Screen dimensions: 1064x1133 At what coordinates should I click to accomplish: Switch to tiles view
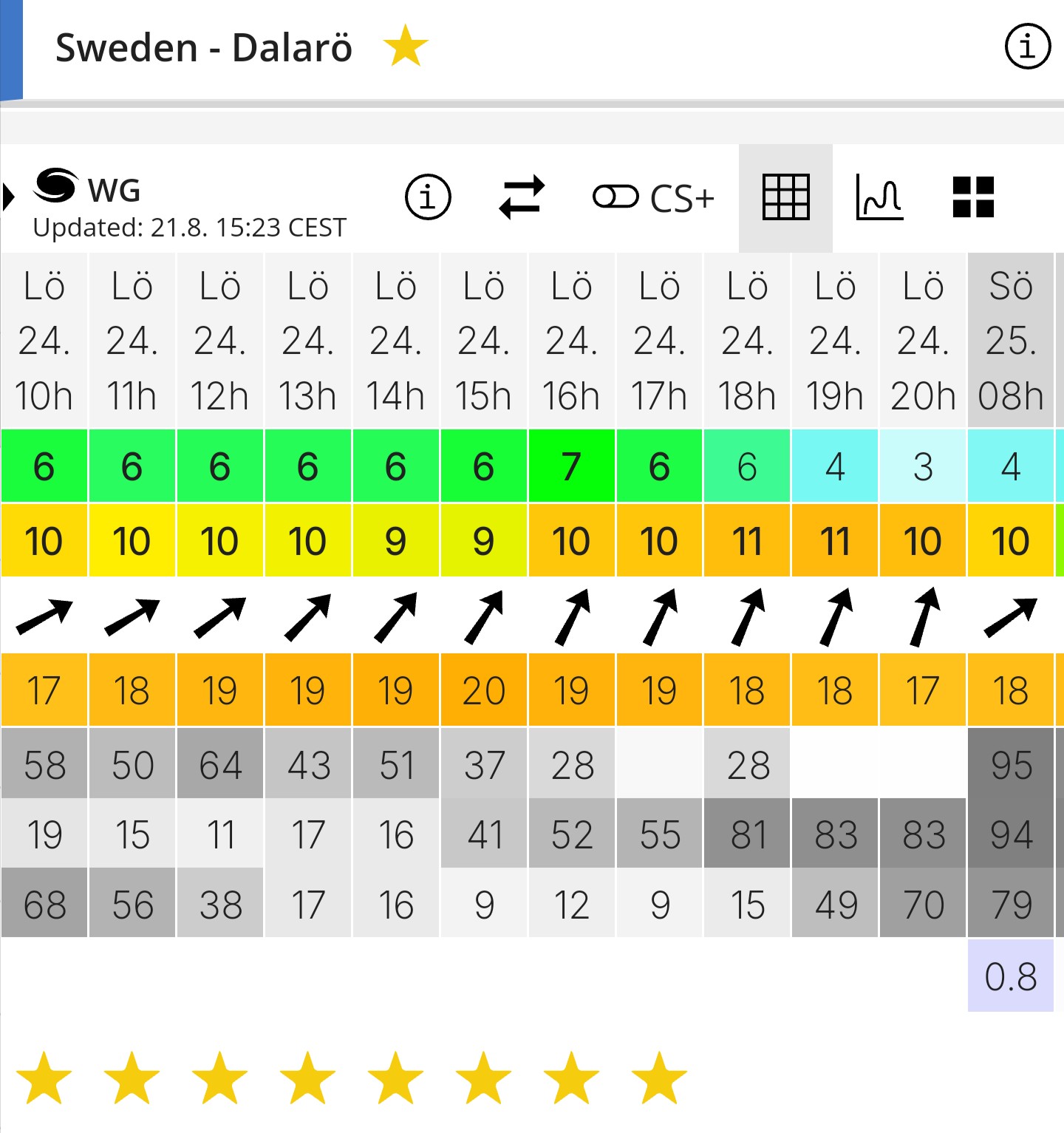pyautogui.click(x=973, y=197)
